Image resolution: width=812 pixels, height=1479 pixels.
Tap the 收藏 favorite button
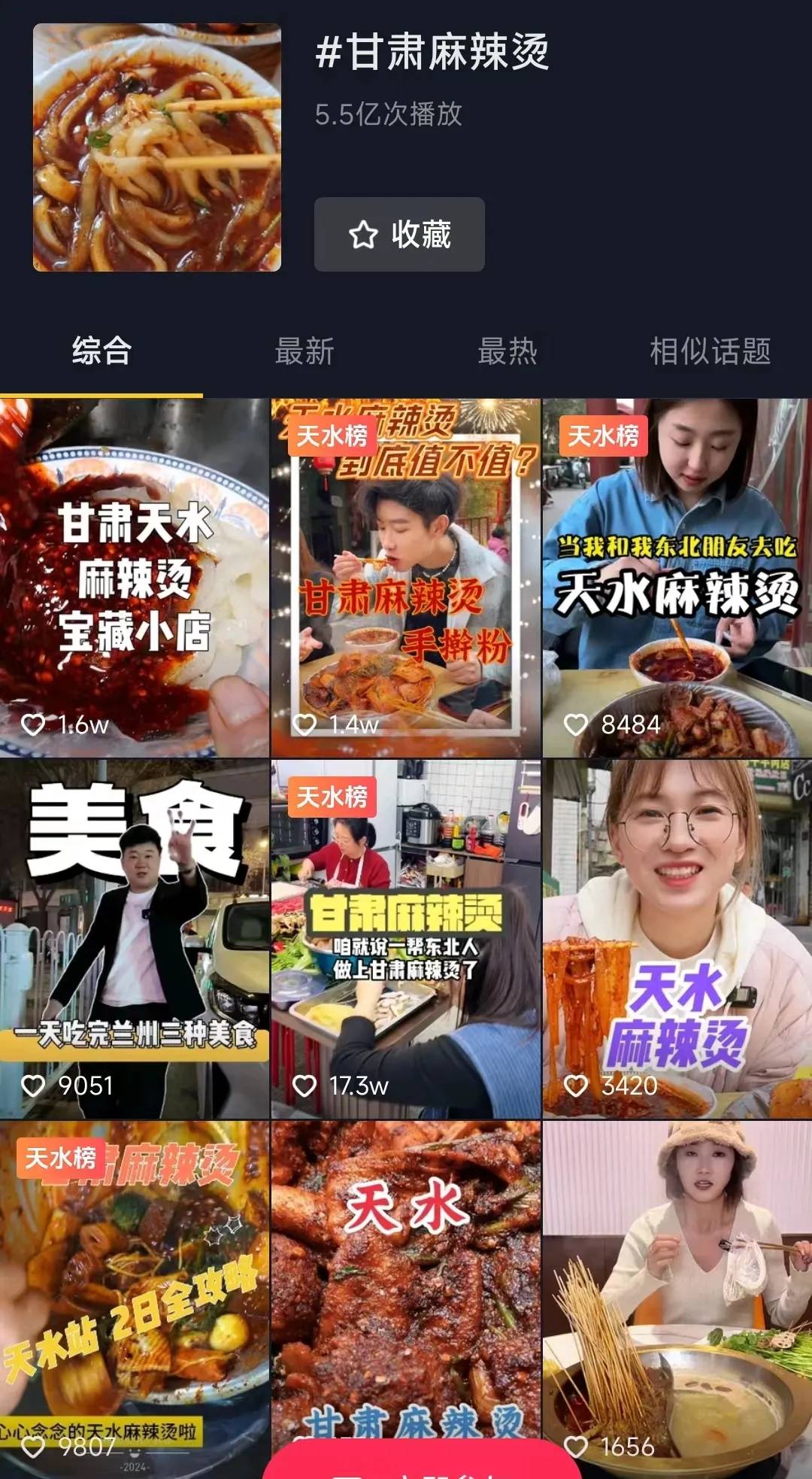tap(399, 235)
